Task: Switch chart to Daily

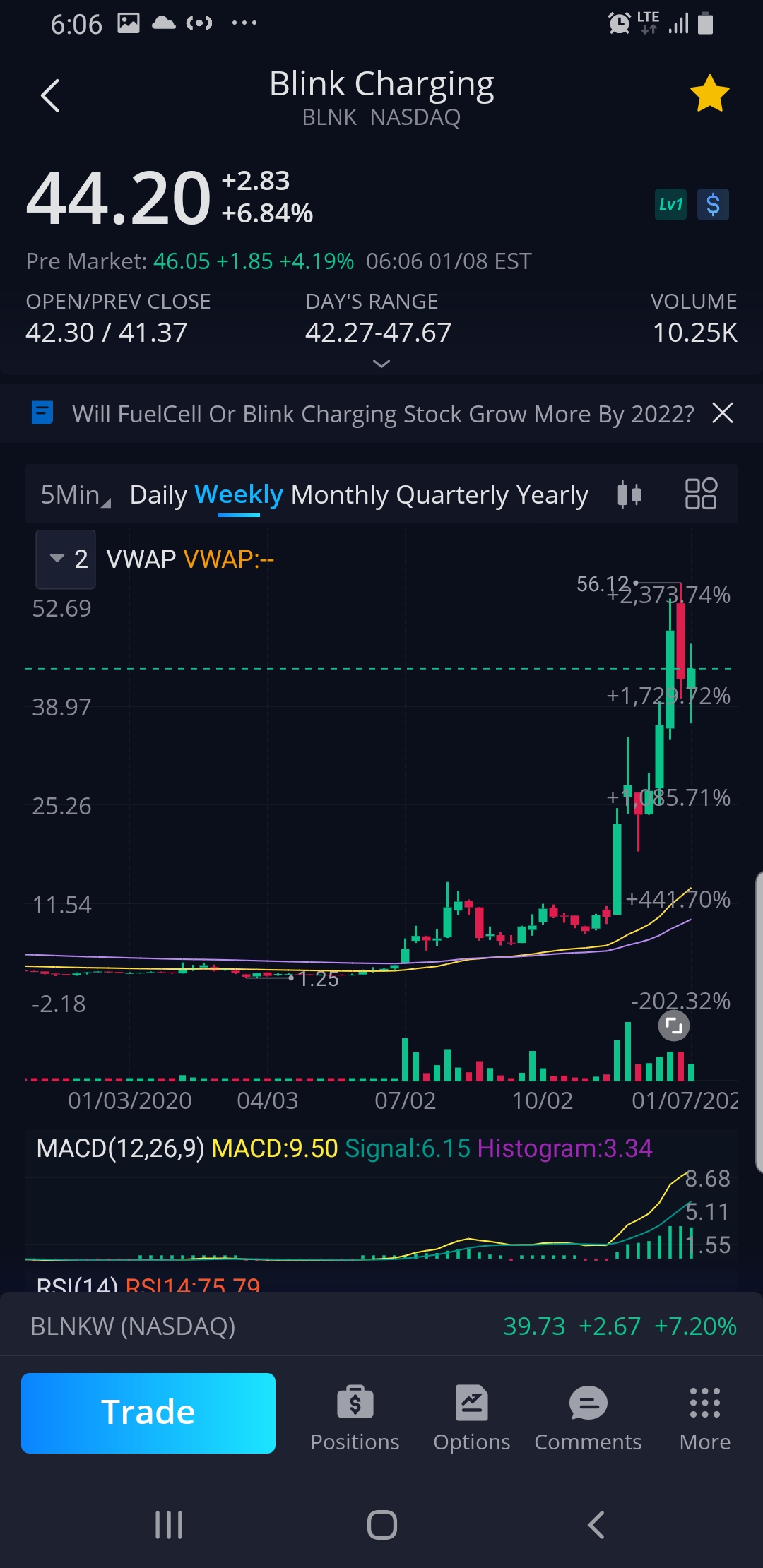Action: pyautogui.click(x=158, y=495)
